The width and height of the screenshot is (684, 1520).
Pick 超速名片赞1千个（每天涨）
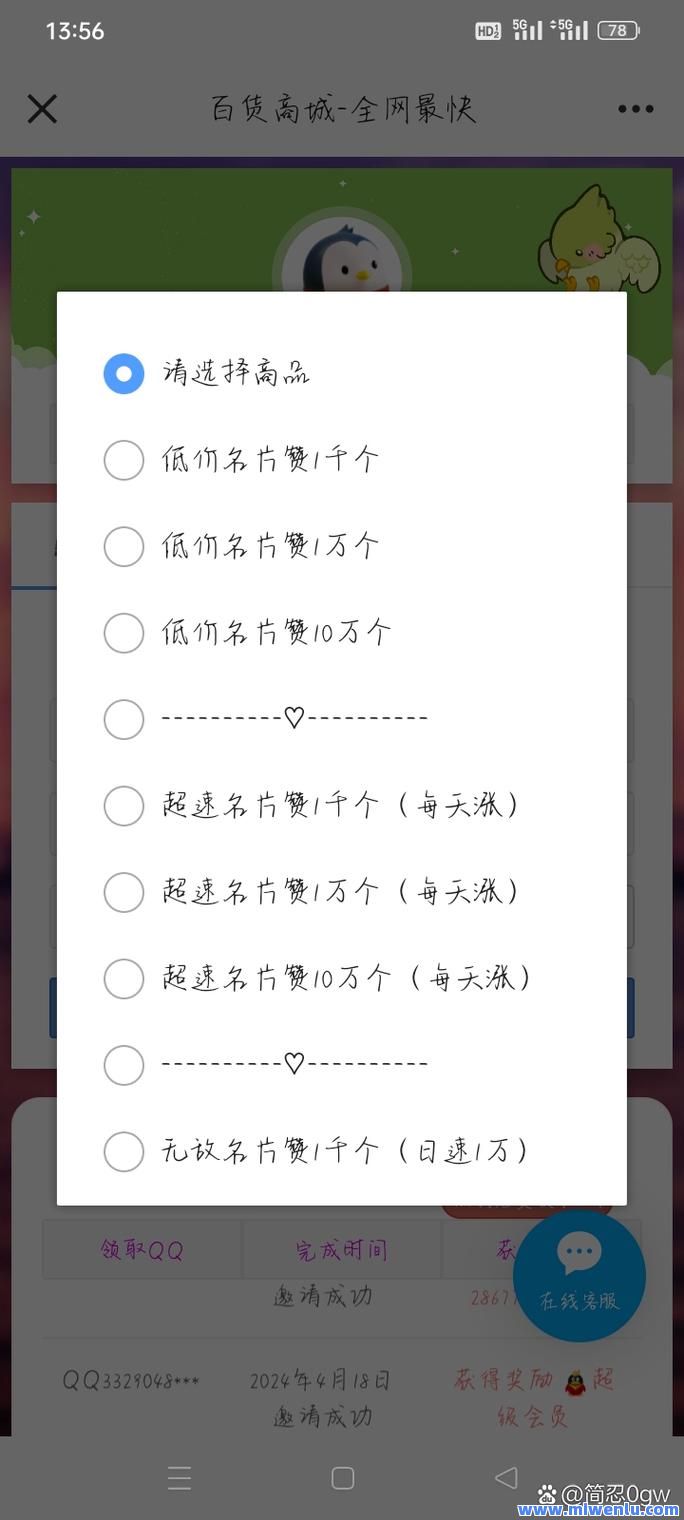coord(124,805)
